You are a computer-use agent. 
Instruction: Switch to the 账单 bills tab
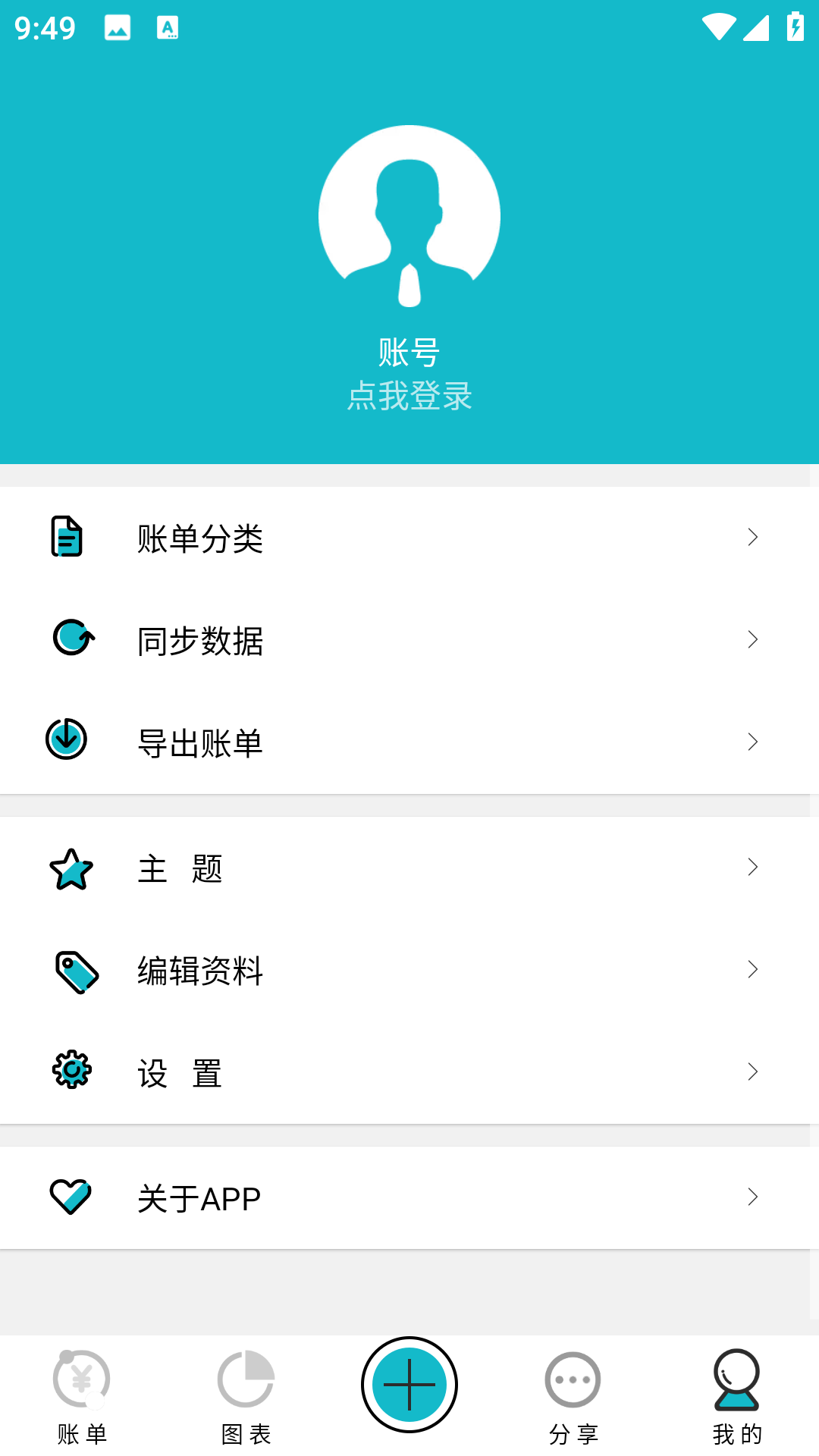click(82, 1397)
